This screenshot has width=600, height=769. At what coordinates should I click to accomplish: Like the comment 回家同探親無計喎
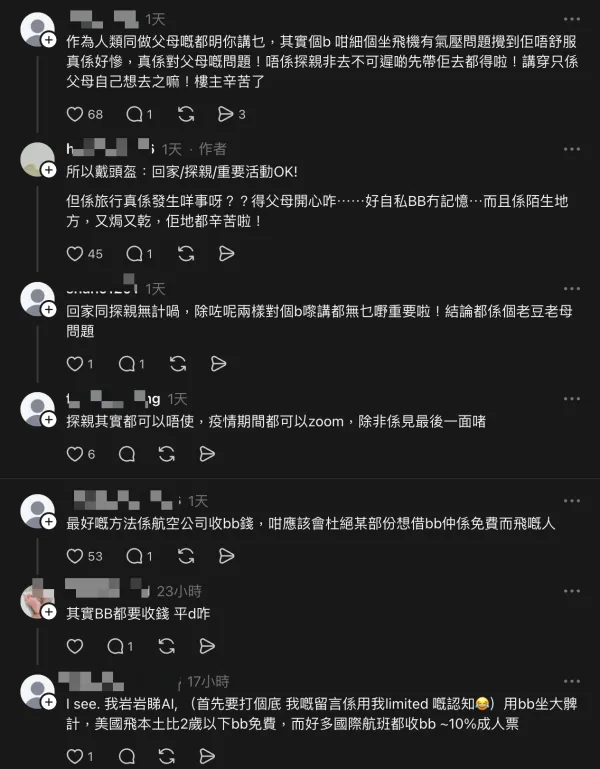click(x=73, y=364)
